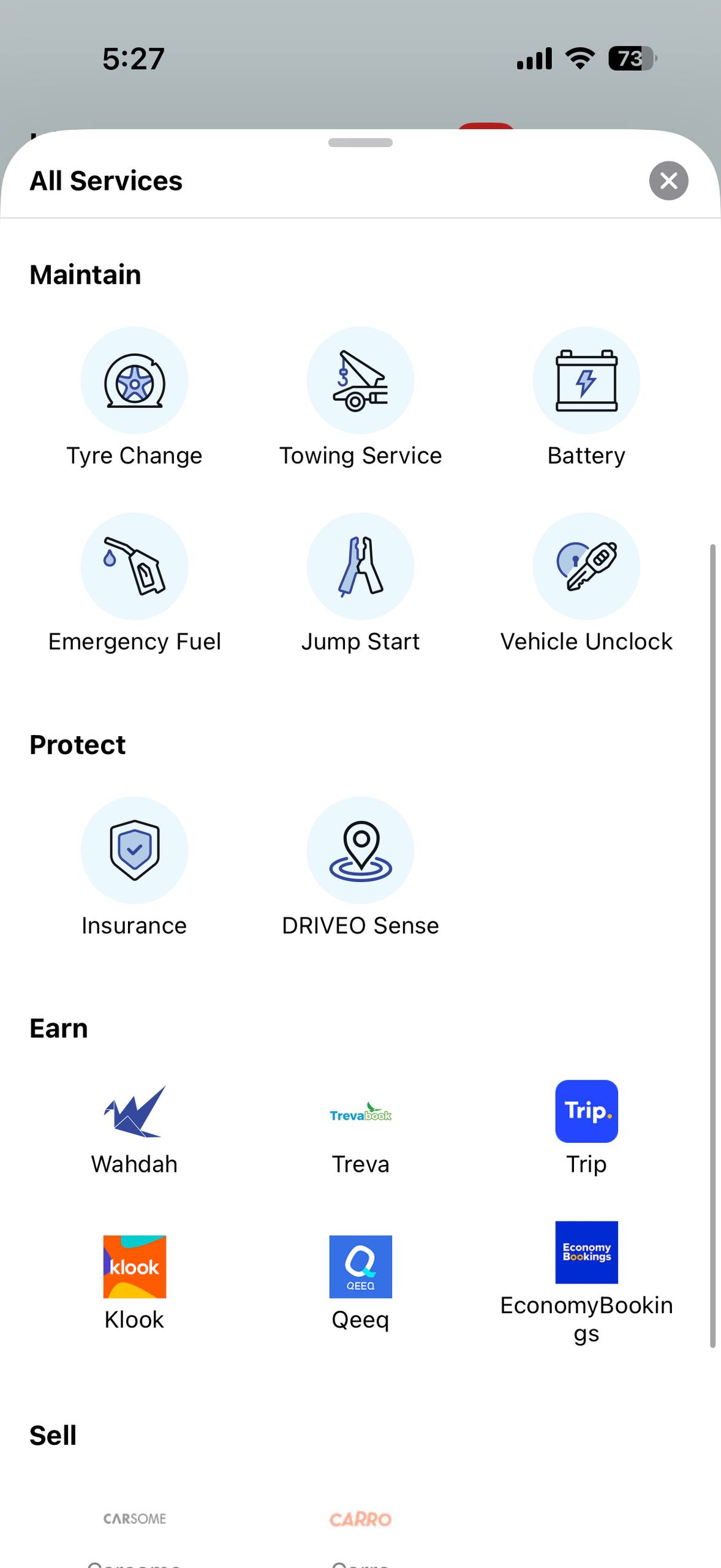The image size is (721, 1568).
Task: Request a Towing Service
Action: tap(360, 380)
